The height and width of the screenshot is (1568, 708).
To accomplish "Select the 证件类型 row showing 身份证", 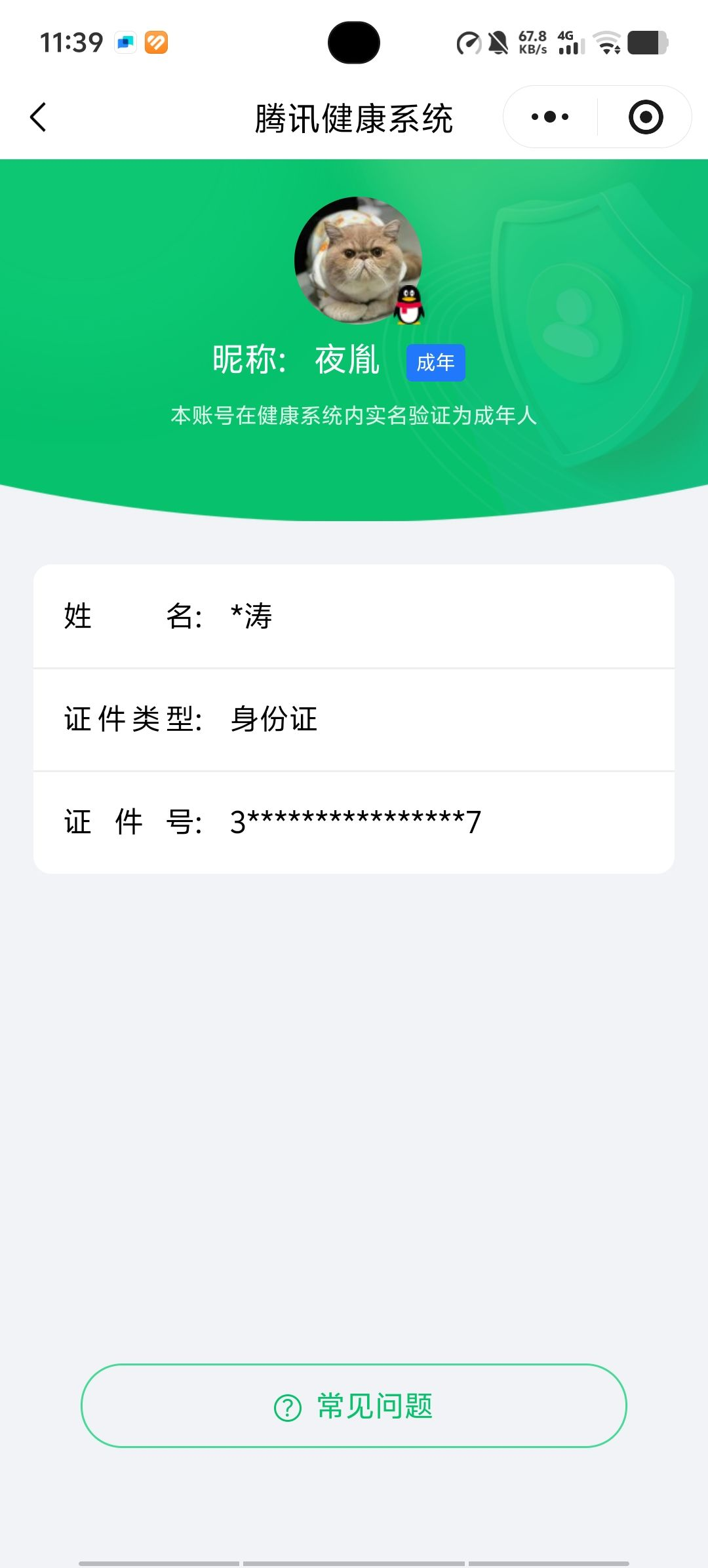I will (x=354, y=719).
